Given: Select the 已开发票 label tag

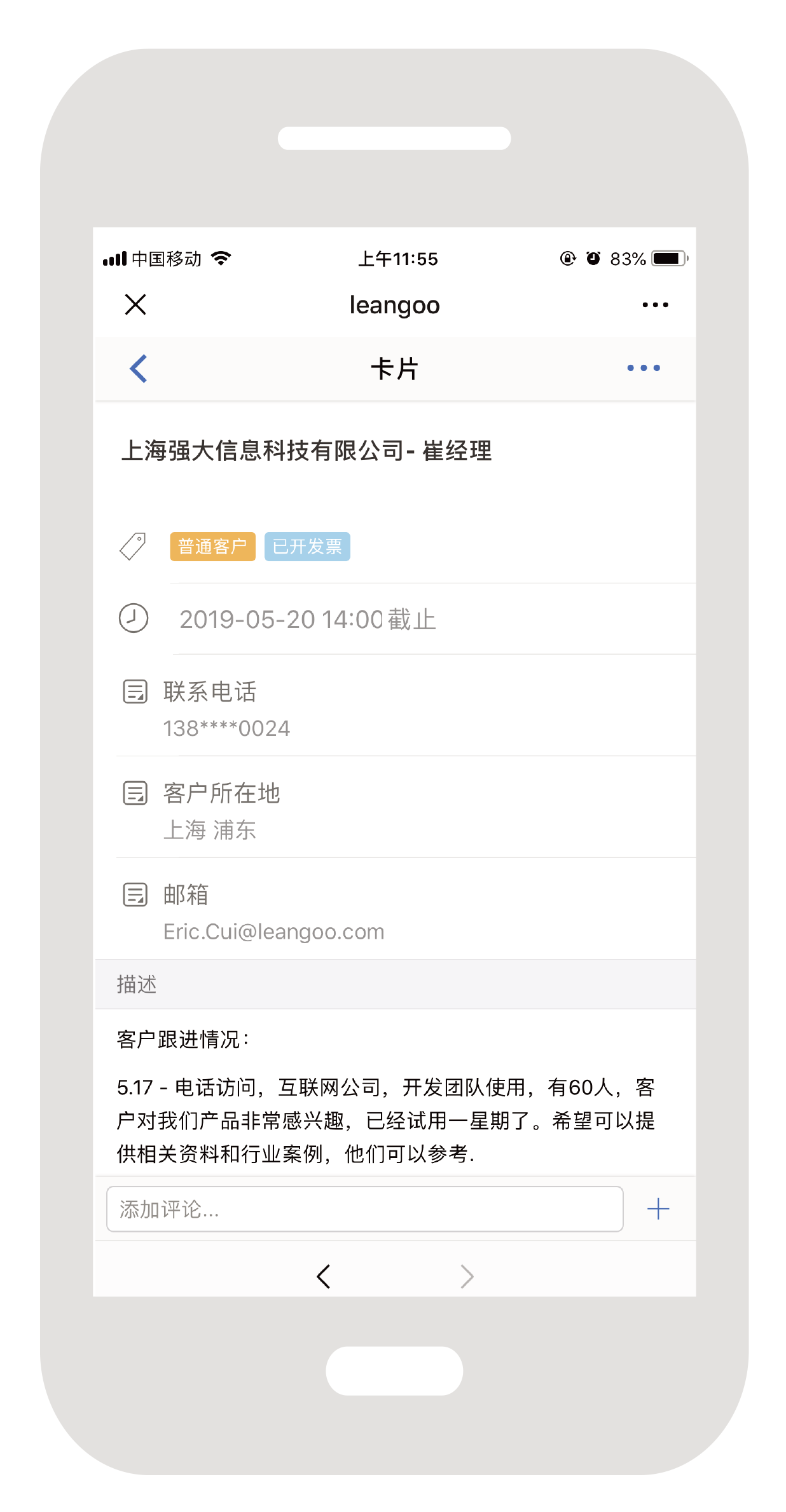Looking at the screenshot, I should click(307, 547).
